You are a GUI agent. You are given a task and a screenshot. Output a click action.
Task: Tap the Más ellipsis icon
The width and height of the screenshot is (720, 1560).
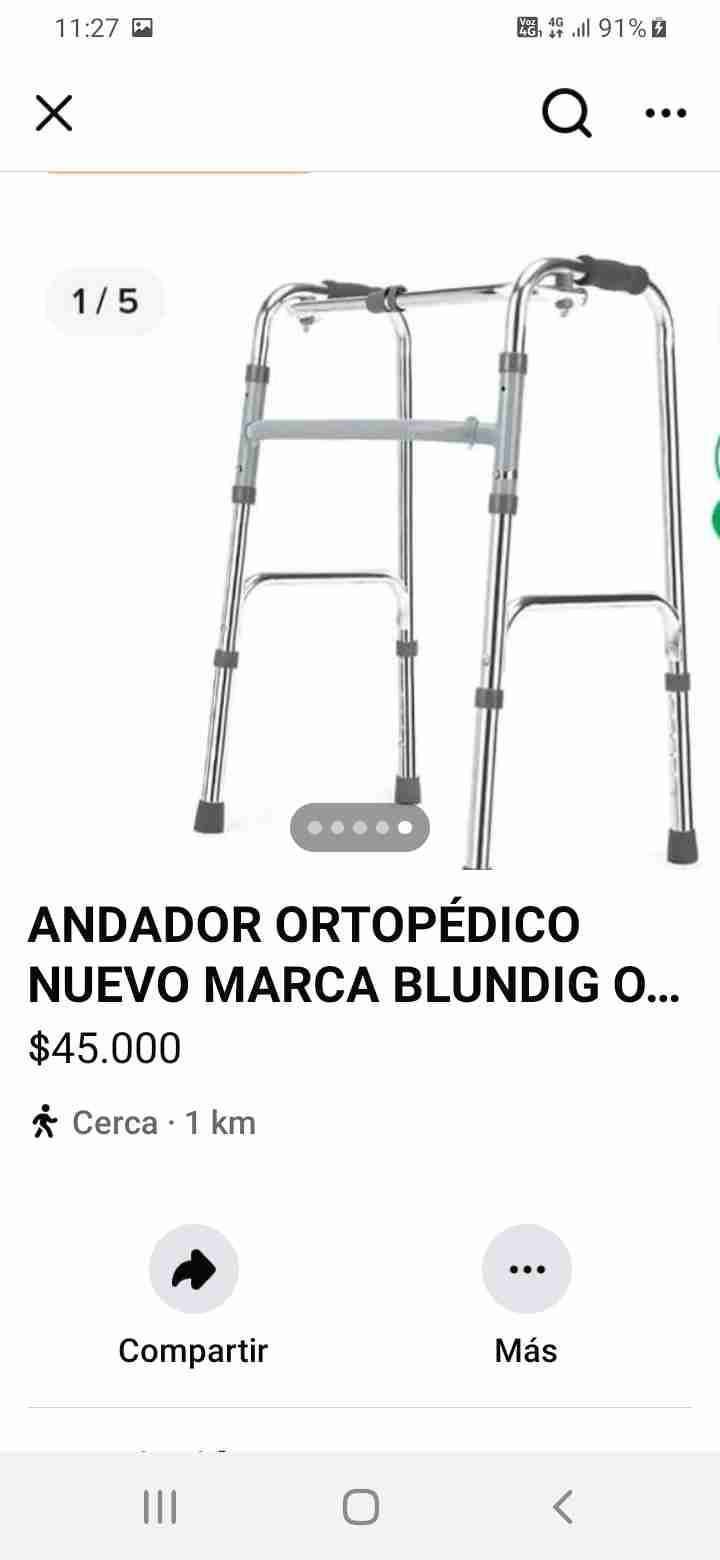click(x=527, y=1268)
